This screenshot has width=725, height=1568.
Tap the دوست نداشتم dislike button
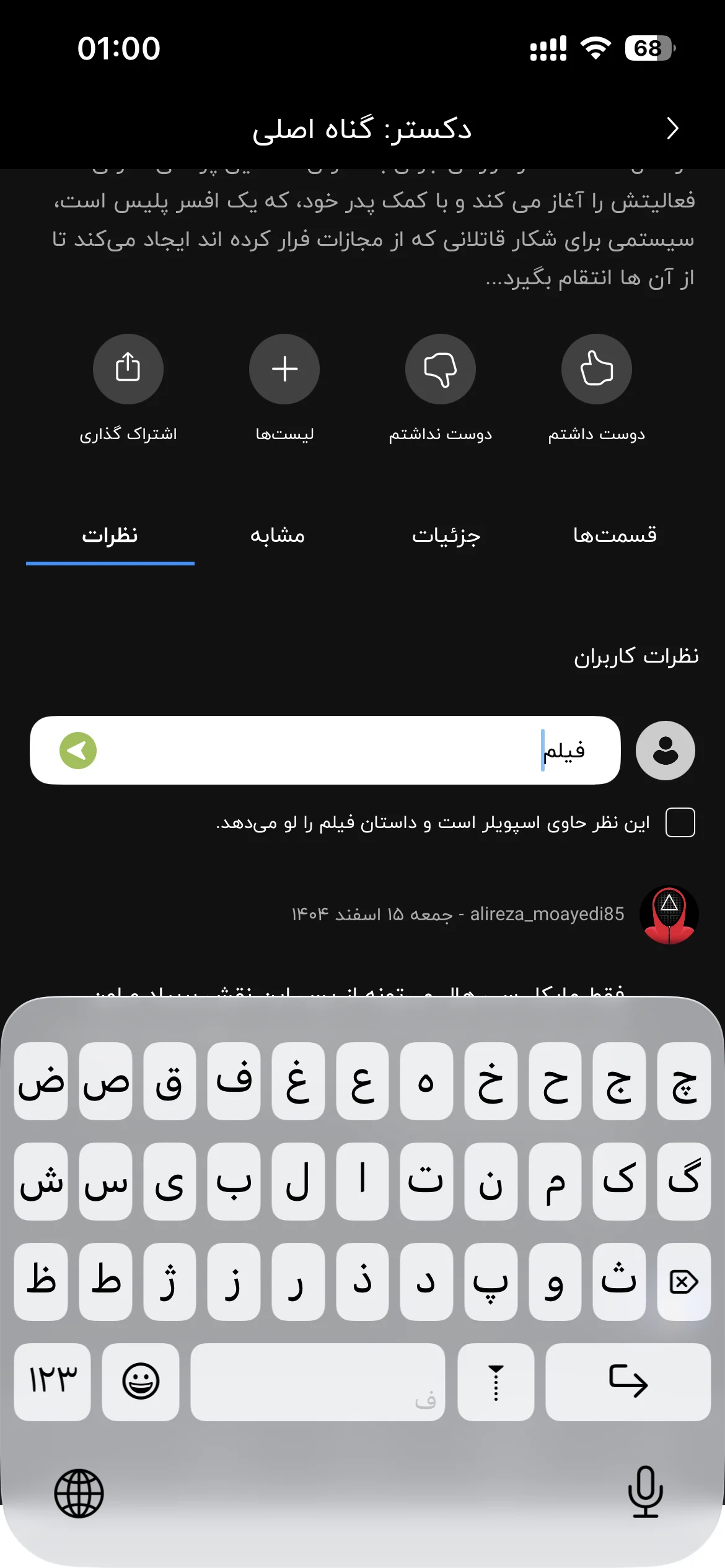tap(441, 369)
